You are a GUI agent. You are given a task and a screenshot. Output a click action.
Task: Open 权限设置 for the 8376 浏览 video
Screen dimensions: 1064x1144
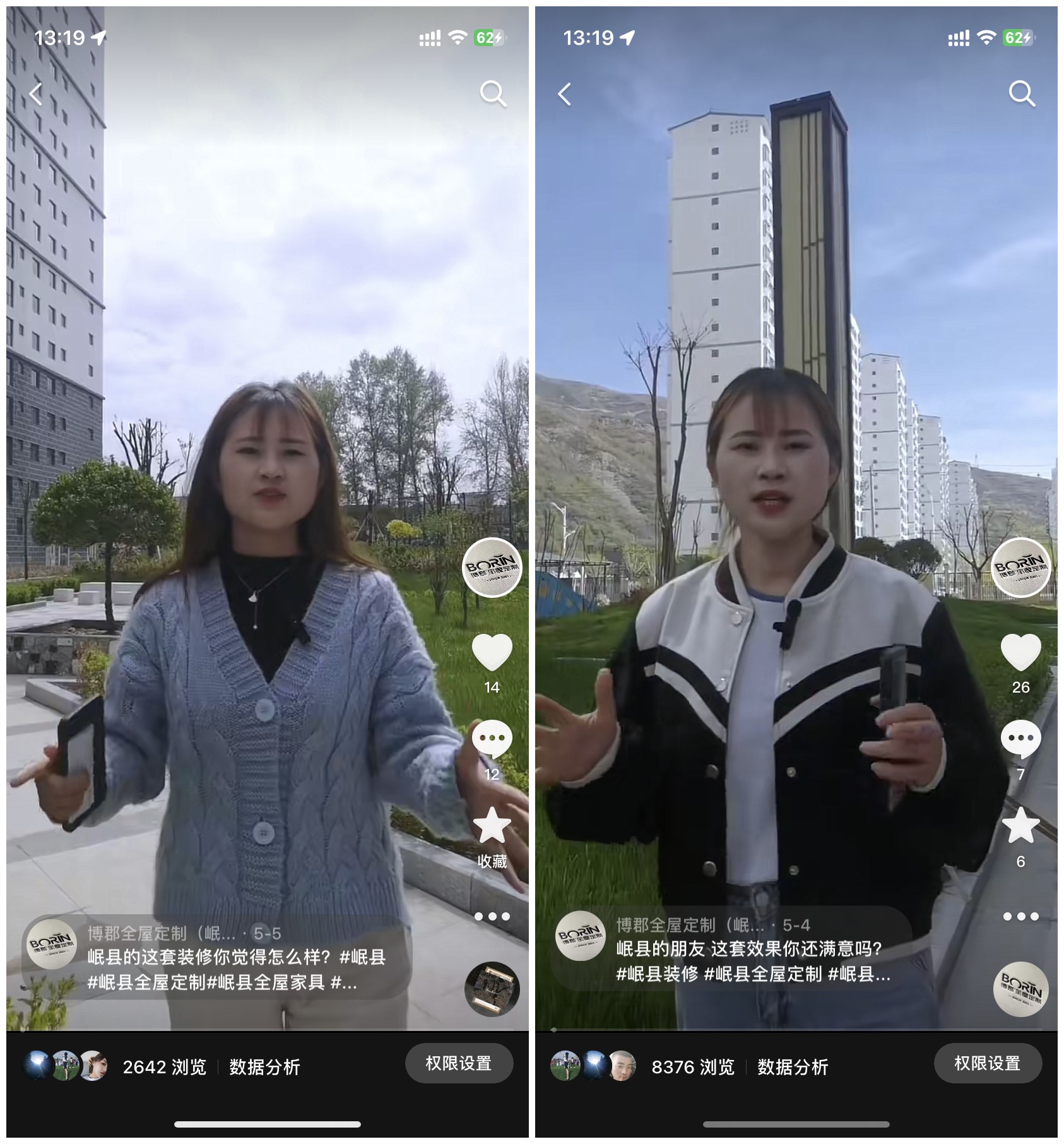[x=988, y=1064]
